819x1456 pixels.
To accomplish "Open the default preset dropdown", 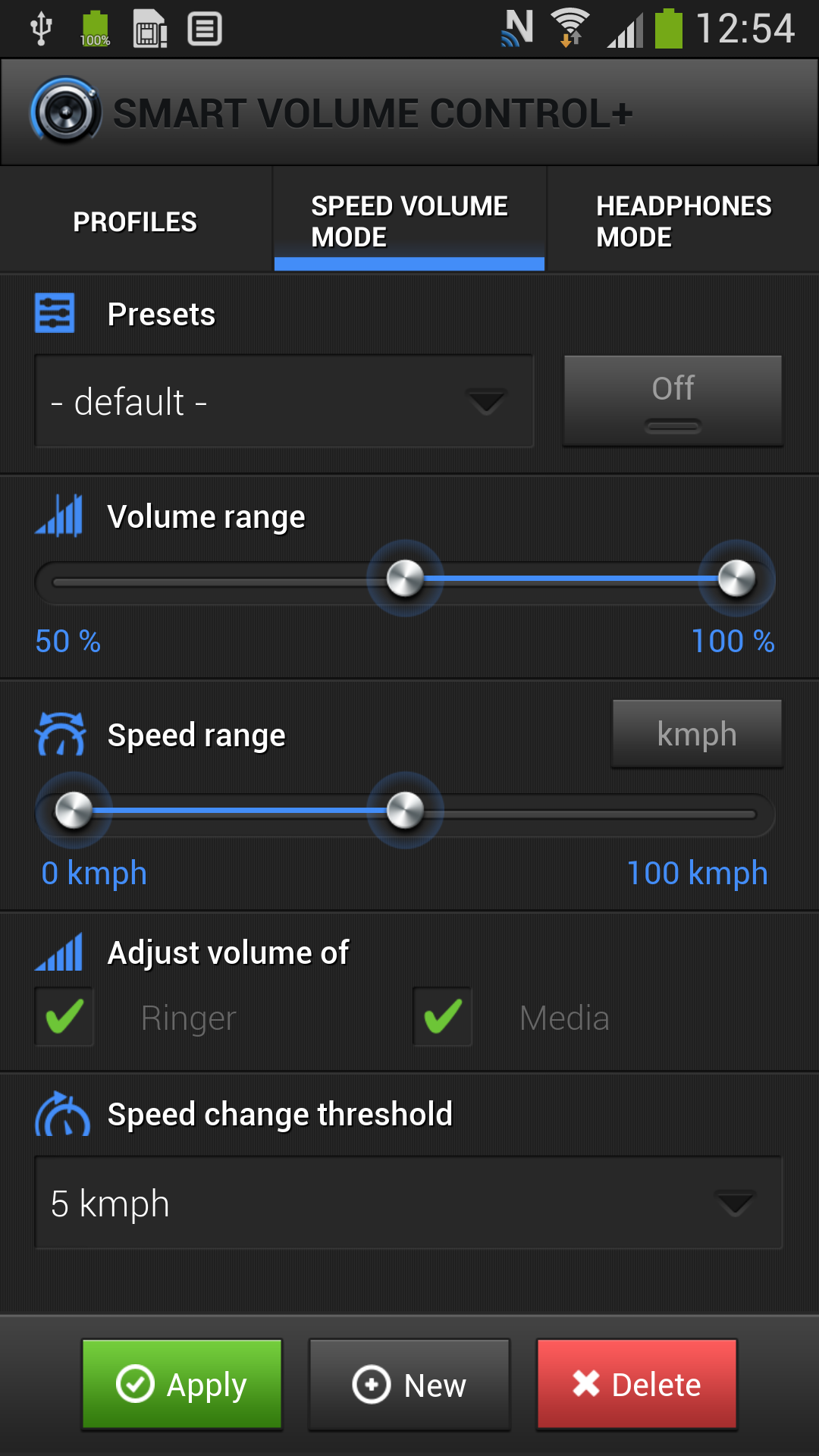I will [284, 401].
